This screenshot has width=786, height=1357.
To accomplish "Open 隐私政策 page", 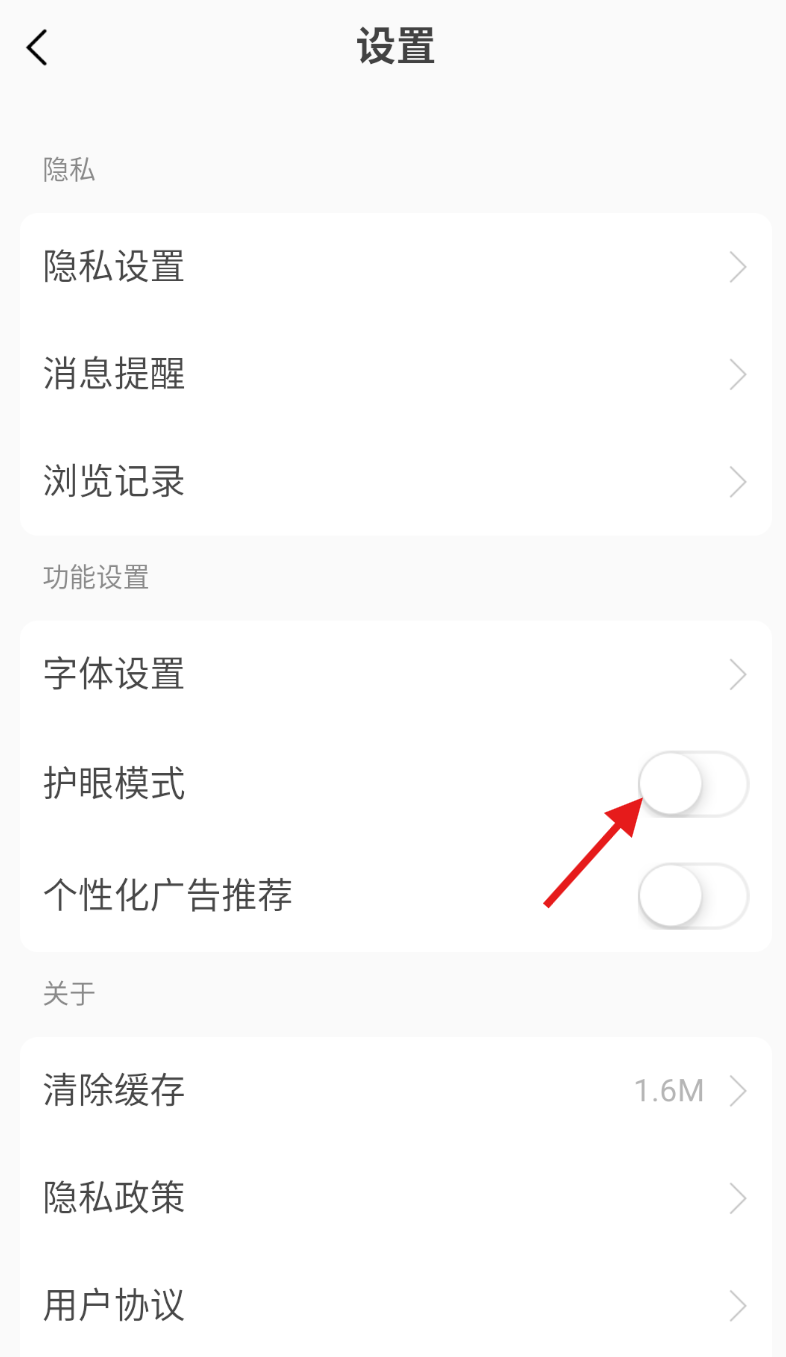I will tap(395, 1197).
